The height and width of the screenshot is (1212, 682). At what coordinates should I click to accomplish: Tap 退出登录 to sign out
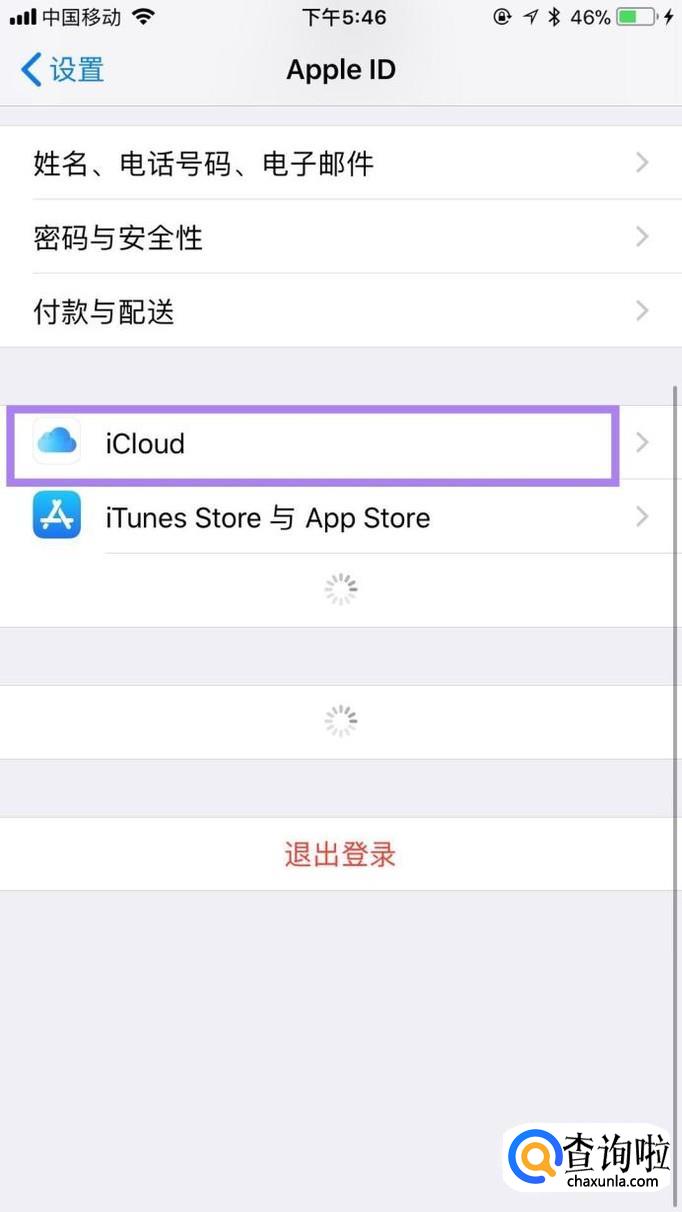pyautogui.click(x=340, y=854)
